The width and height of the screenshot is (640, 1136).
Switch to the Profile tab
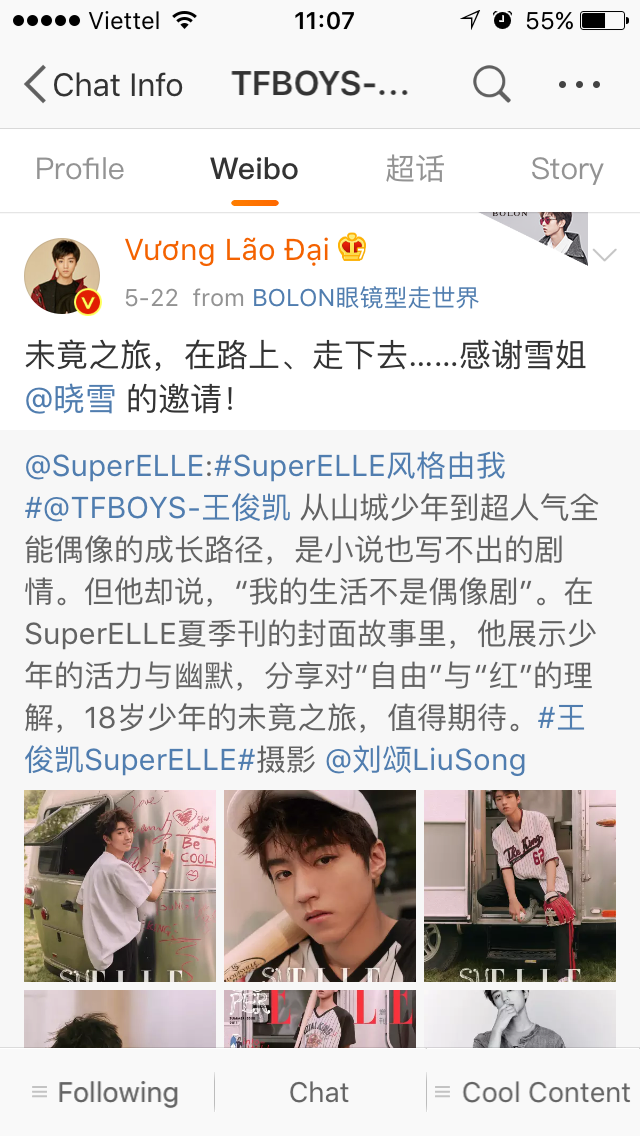point(80,170)
